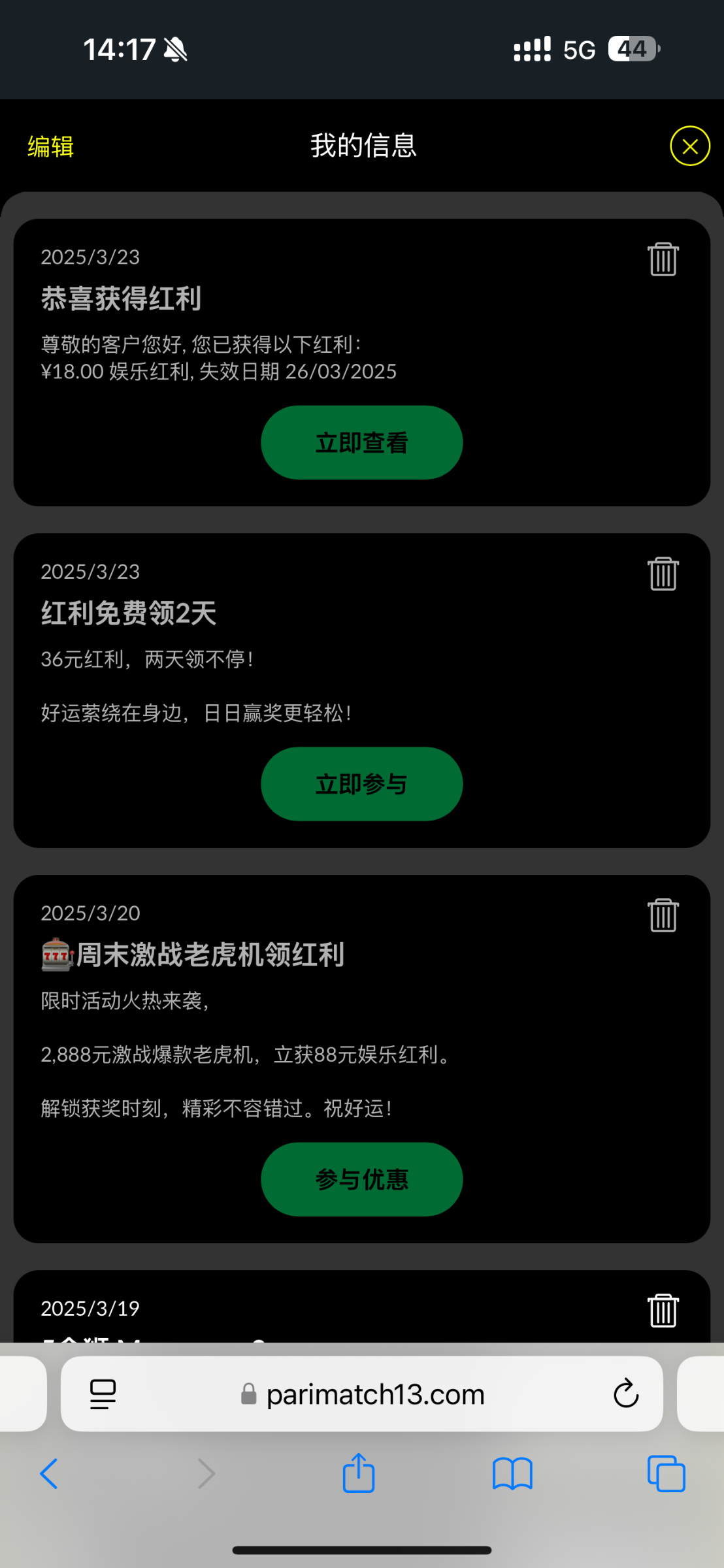The height and width of the screenshot is (1568, 724).
Task: Tap the 参与优惠 button
Action: (362, 1179)
